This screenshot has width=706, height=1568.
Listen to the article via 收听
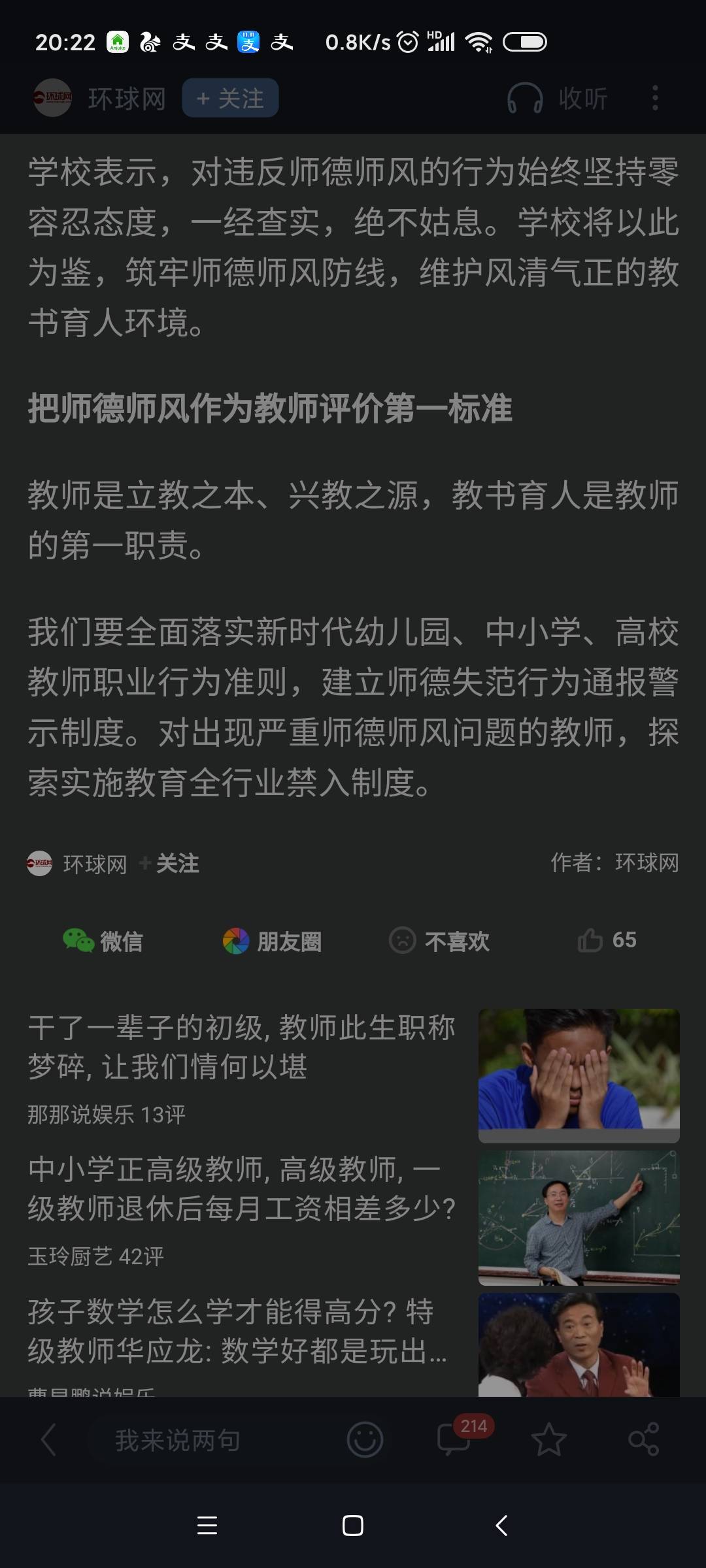click(x=558, y=99)
